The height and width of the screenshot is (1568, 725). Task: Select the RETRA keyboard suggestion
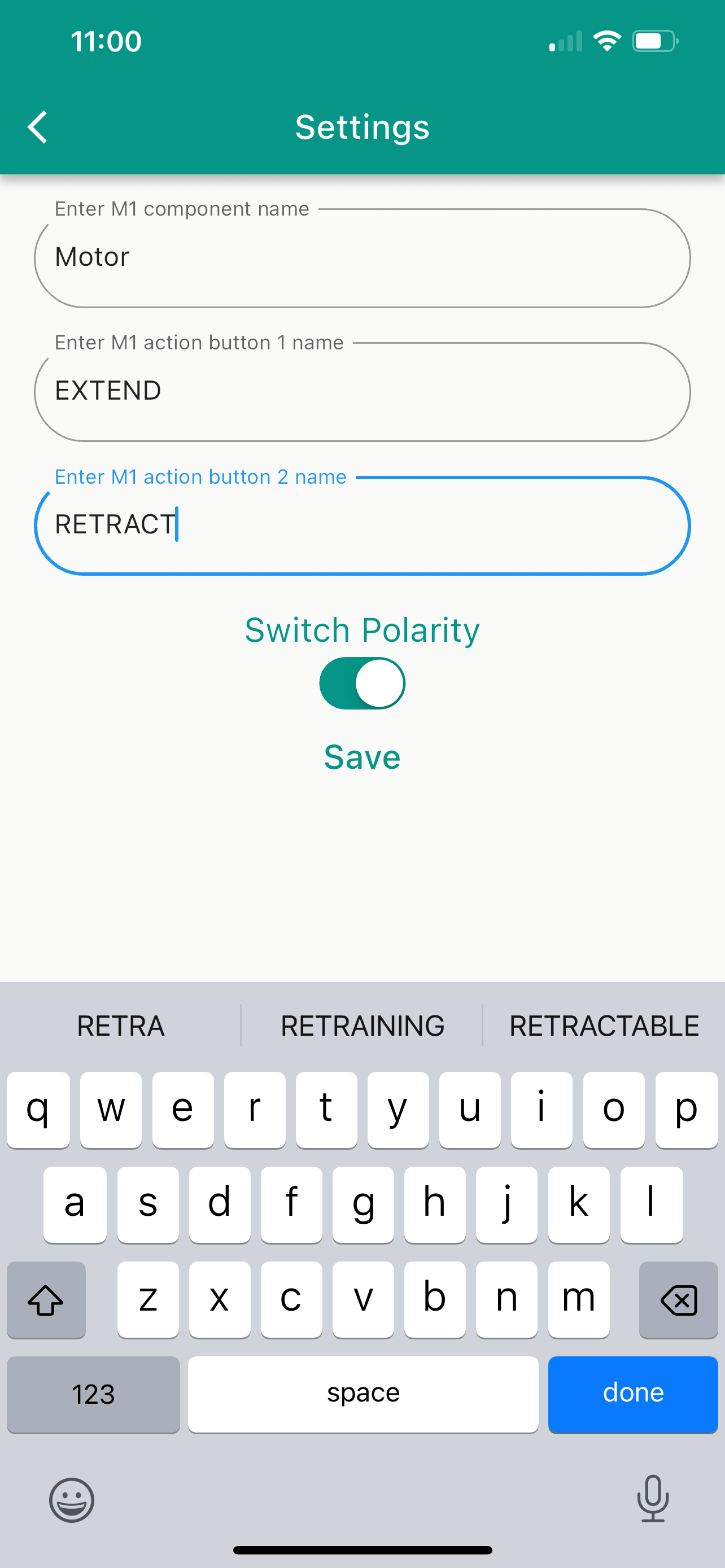click(x=120, y=1026)
